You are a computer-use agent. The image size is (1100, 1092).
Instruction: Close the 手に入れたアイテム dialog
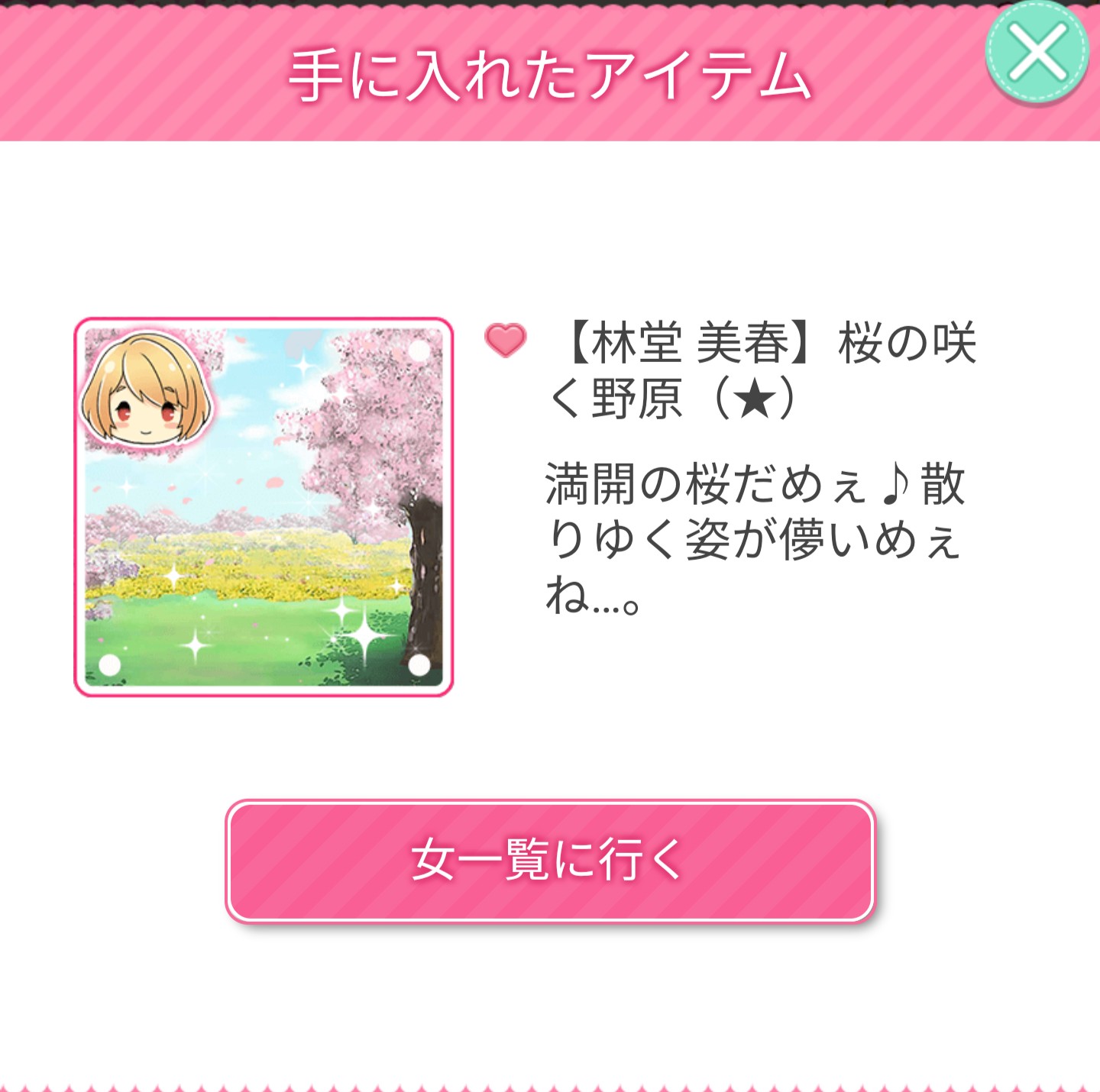(x=1036, y=52)
